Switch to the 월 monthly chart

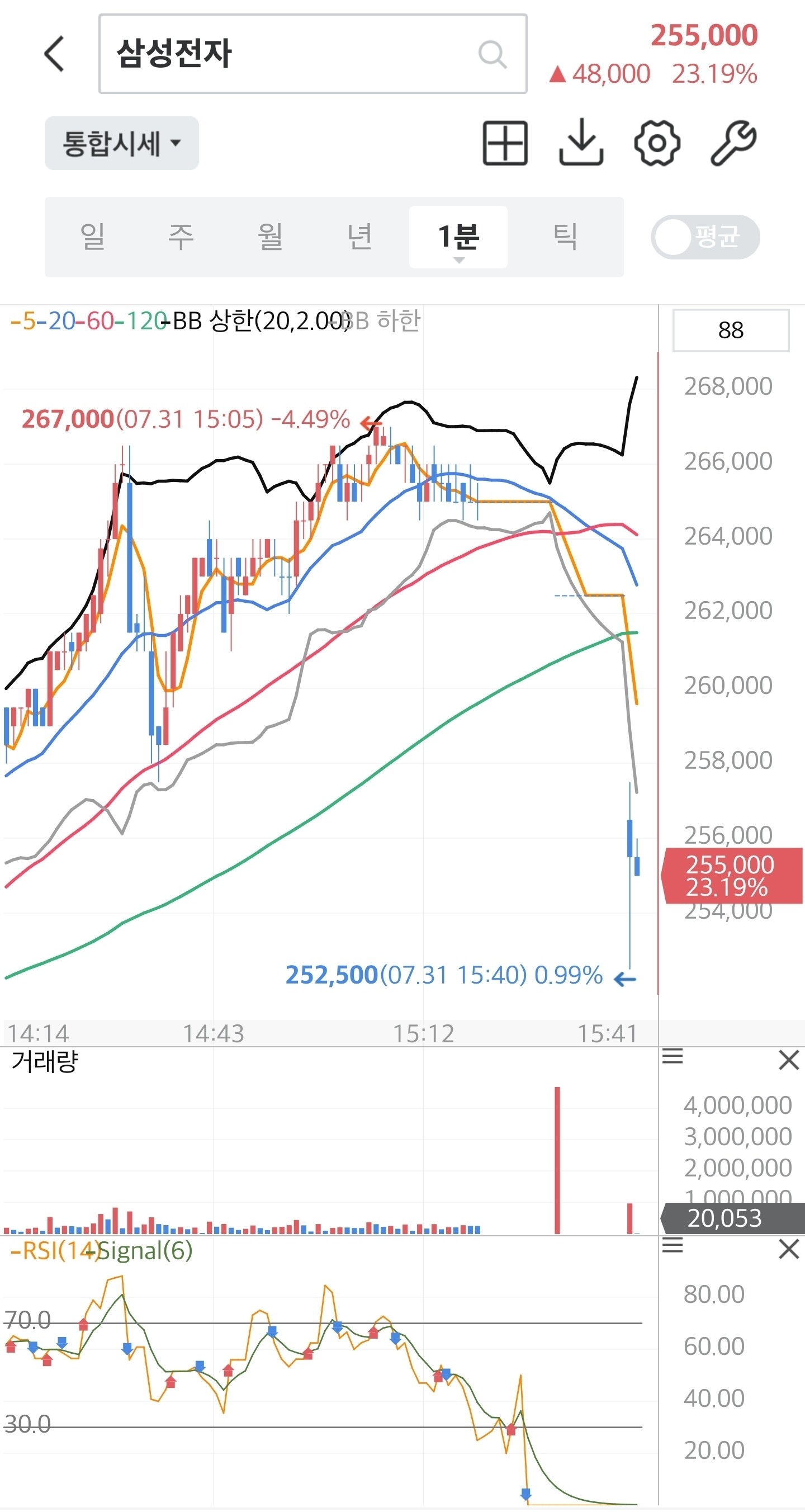point(270,237)
